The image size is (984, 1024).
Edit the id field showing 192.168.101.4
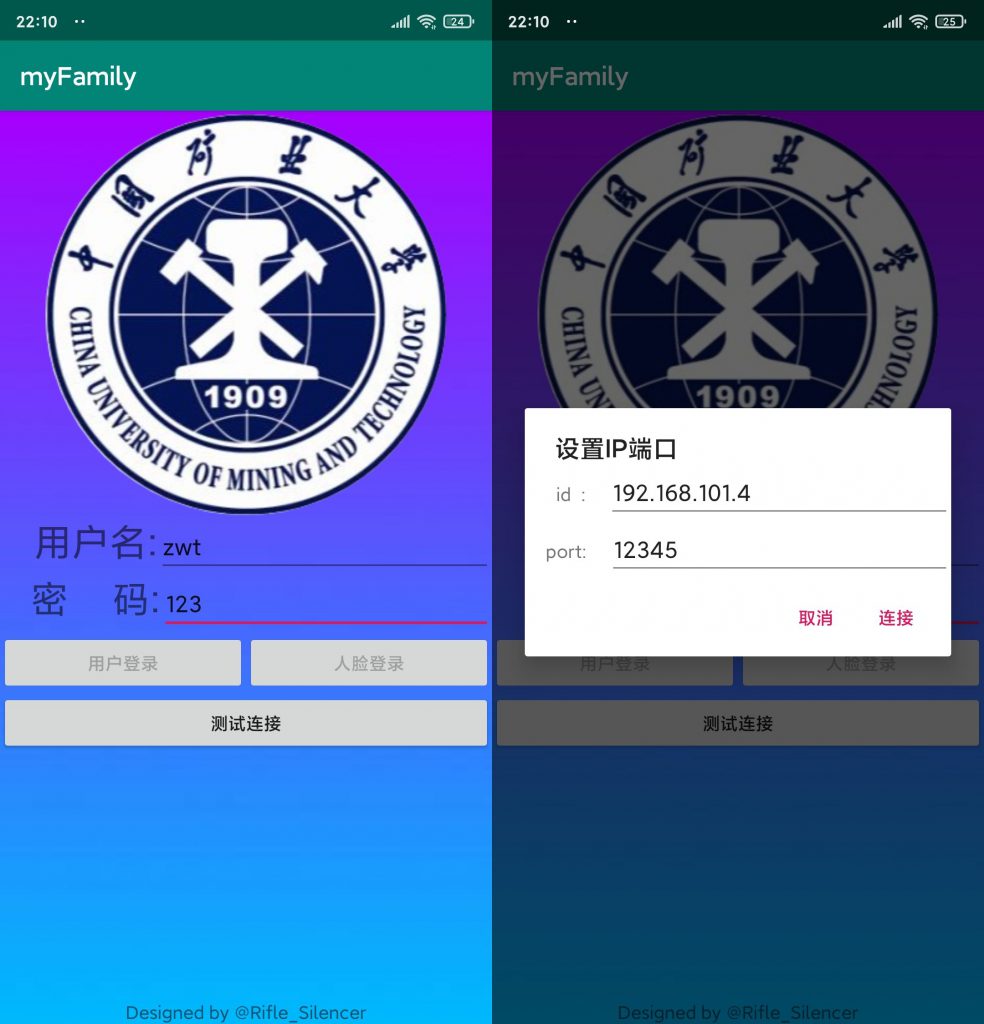coord(778,493)
